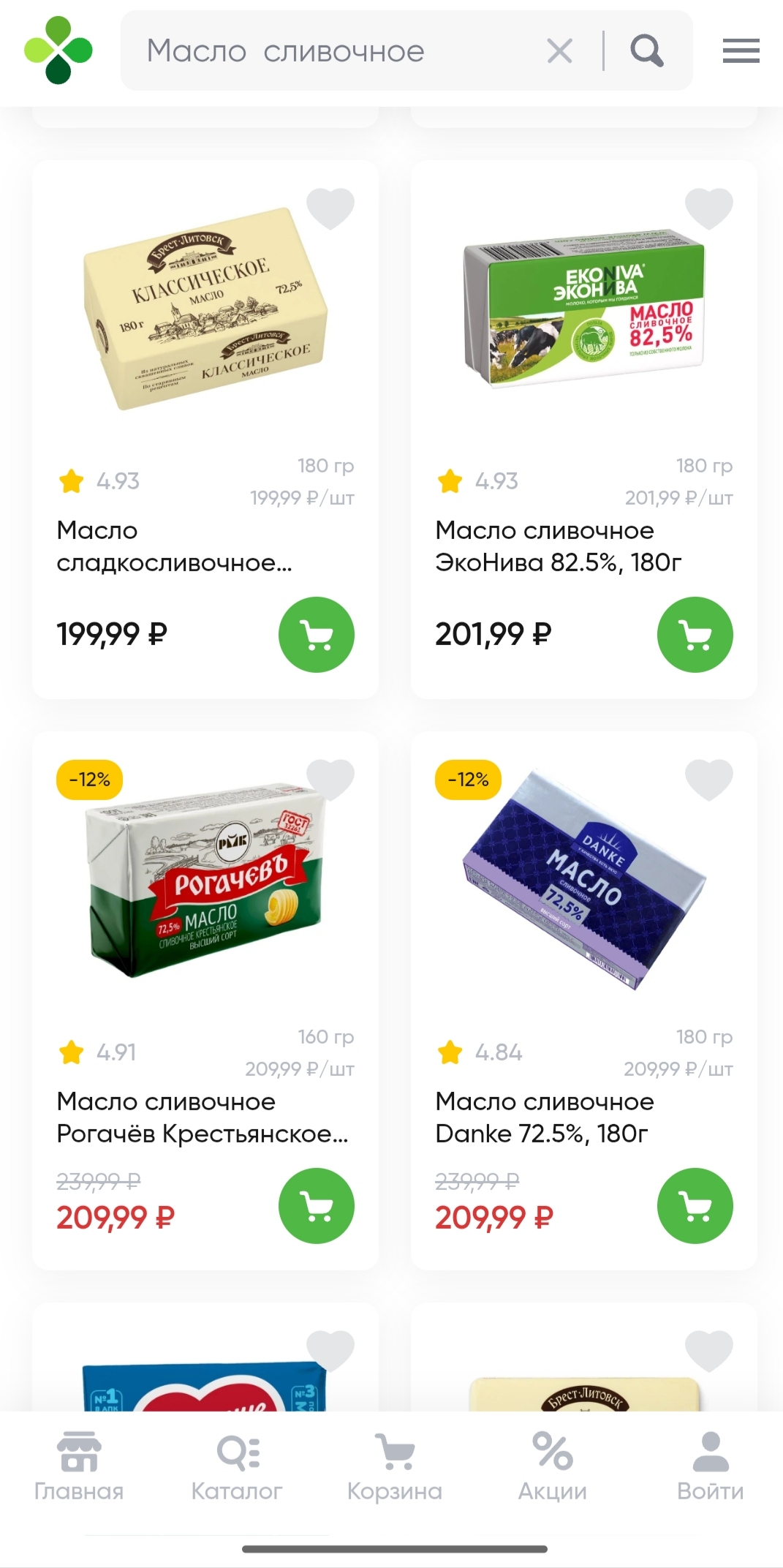The image size is (783, 1568).
Task: Add Рогачёв Крестьянское butter to cart
Action: pos(316,1205)
